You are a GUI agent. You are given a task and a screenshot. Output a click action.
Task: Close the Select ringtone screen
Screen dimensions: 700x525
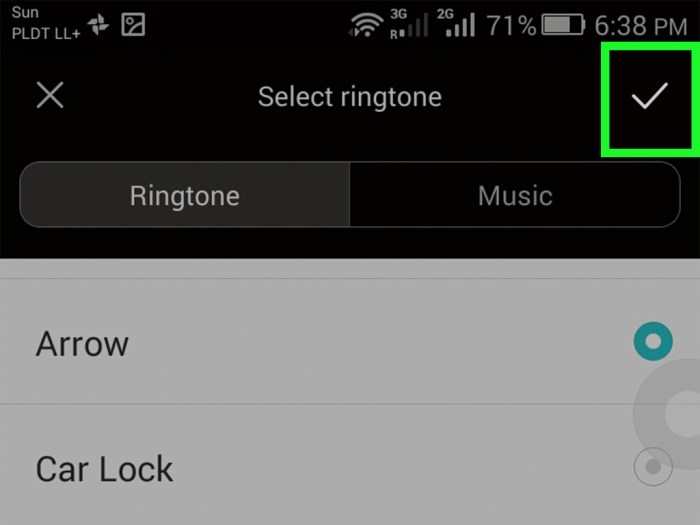50,96
